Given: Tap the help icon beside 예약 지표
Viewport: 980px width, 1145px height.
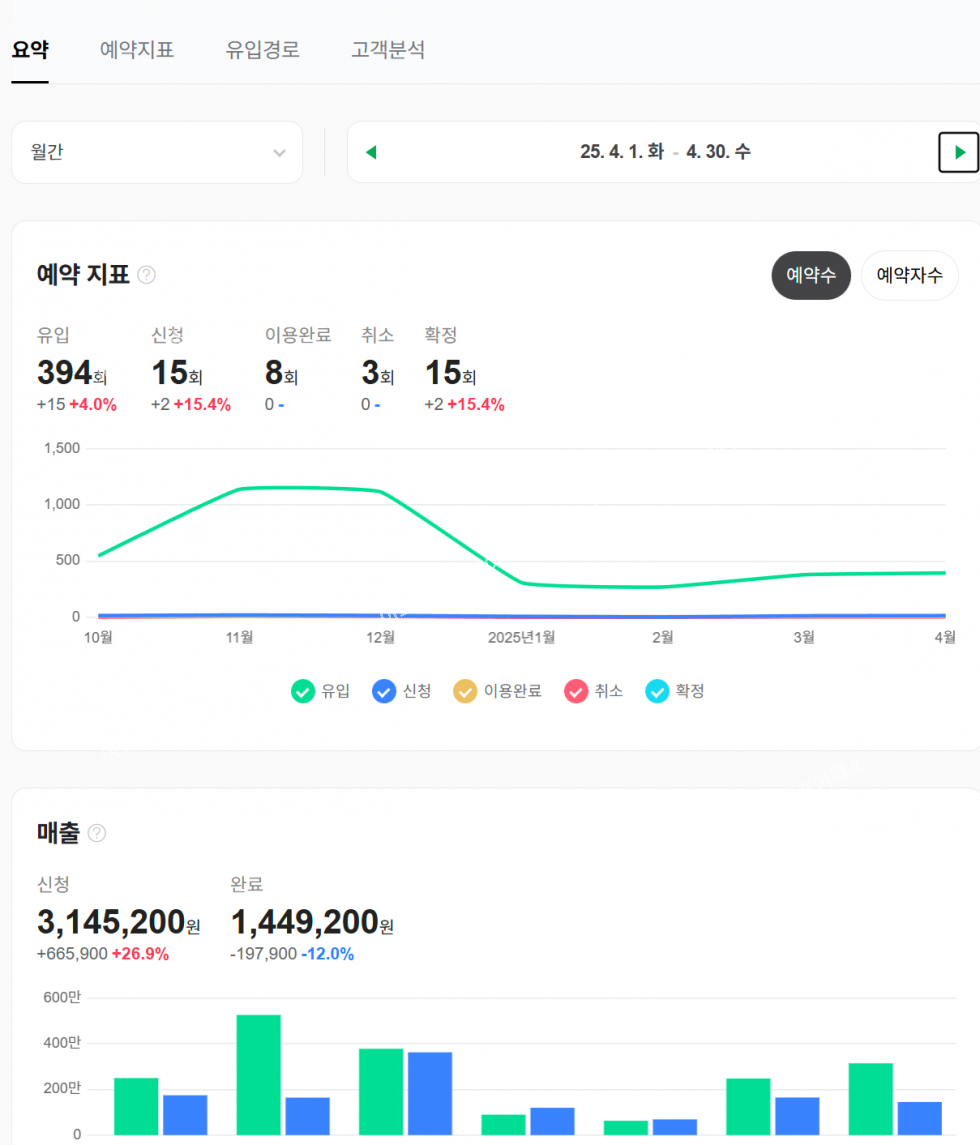Looking at the screenshot, I should 146,275.
